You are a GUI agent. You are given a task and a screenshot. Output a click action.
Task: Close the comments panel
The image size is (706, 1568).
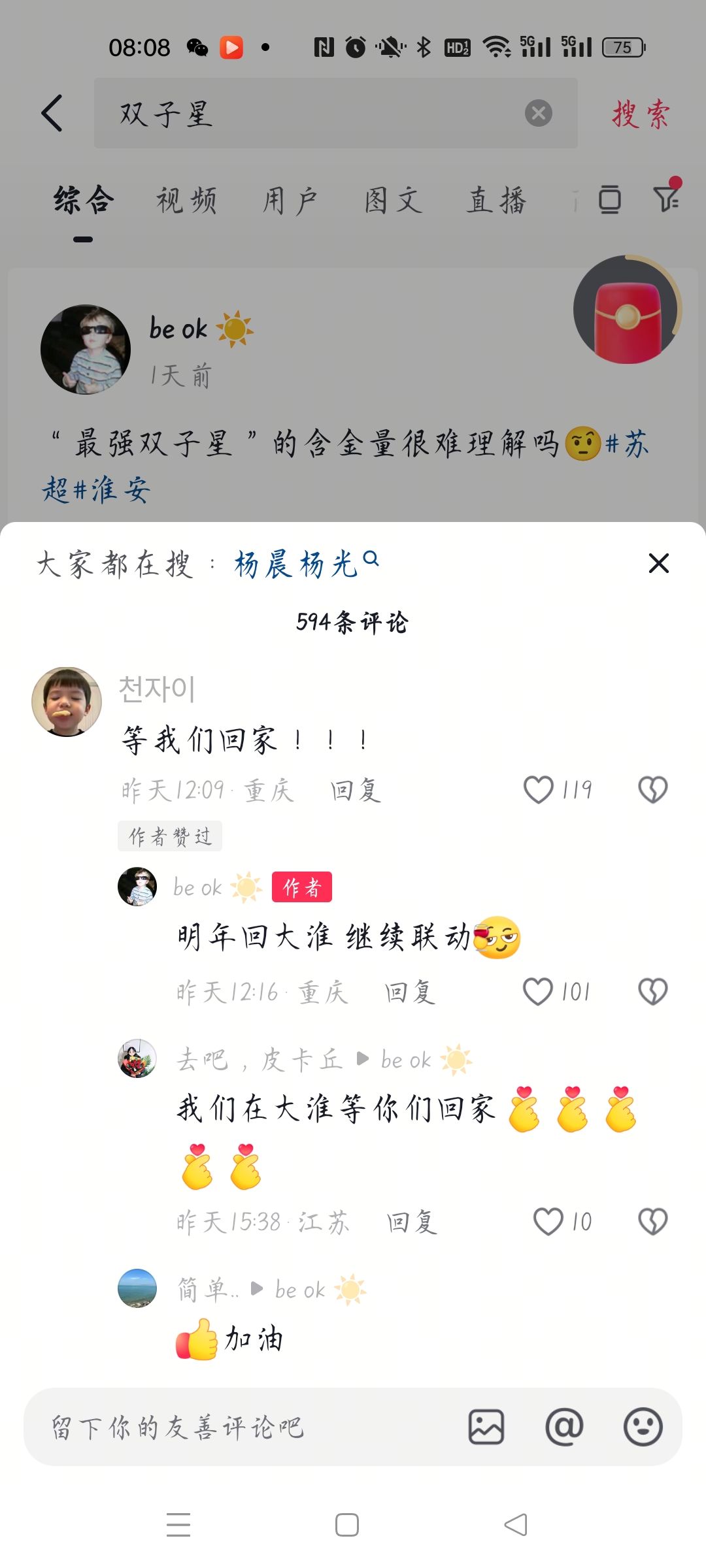(658, 563)
